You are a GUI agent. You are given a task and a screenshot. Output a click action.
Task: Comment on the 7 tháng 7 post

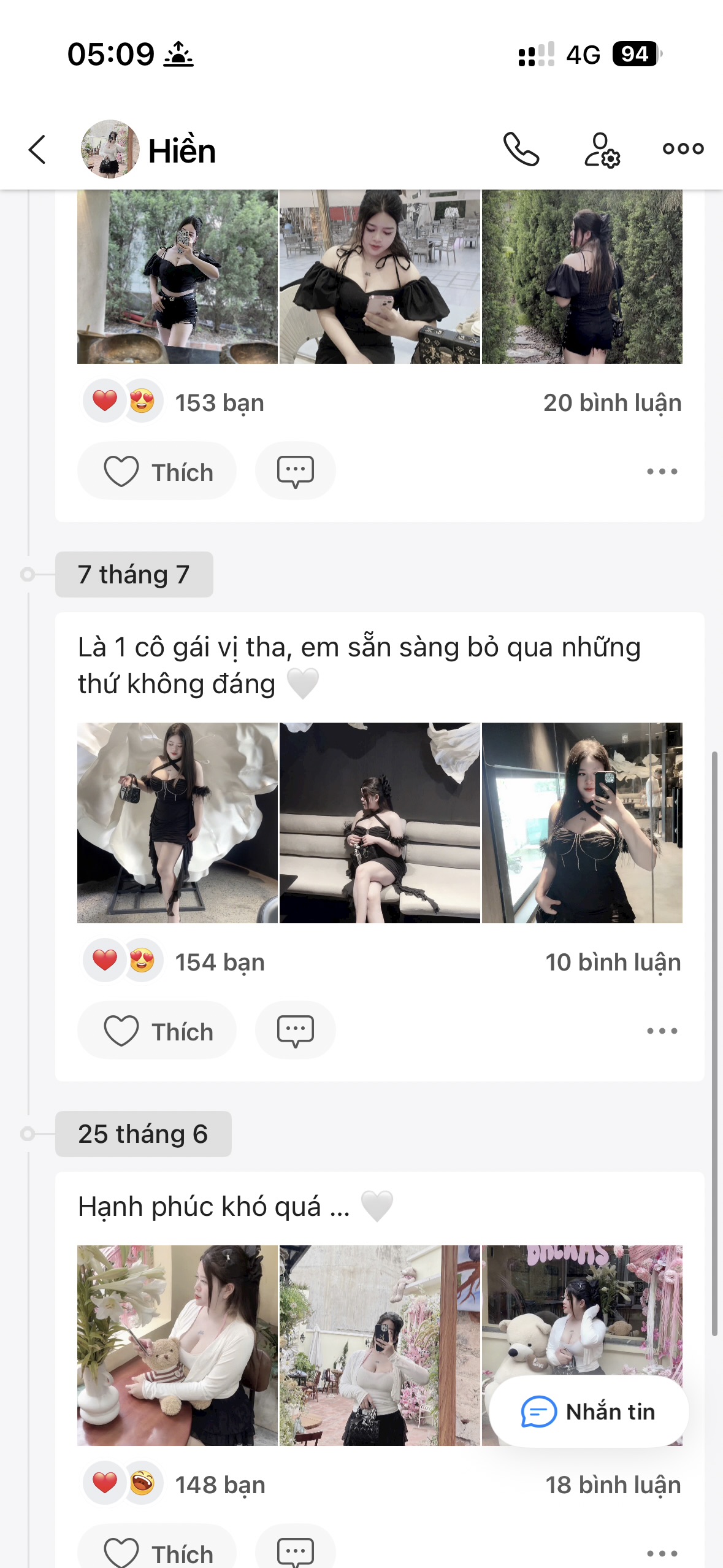tap(295, 1031)
